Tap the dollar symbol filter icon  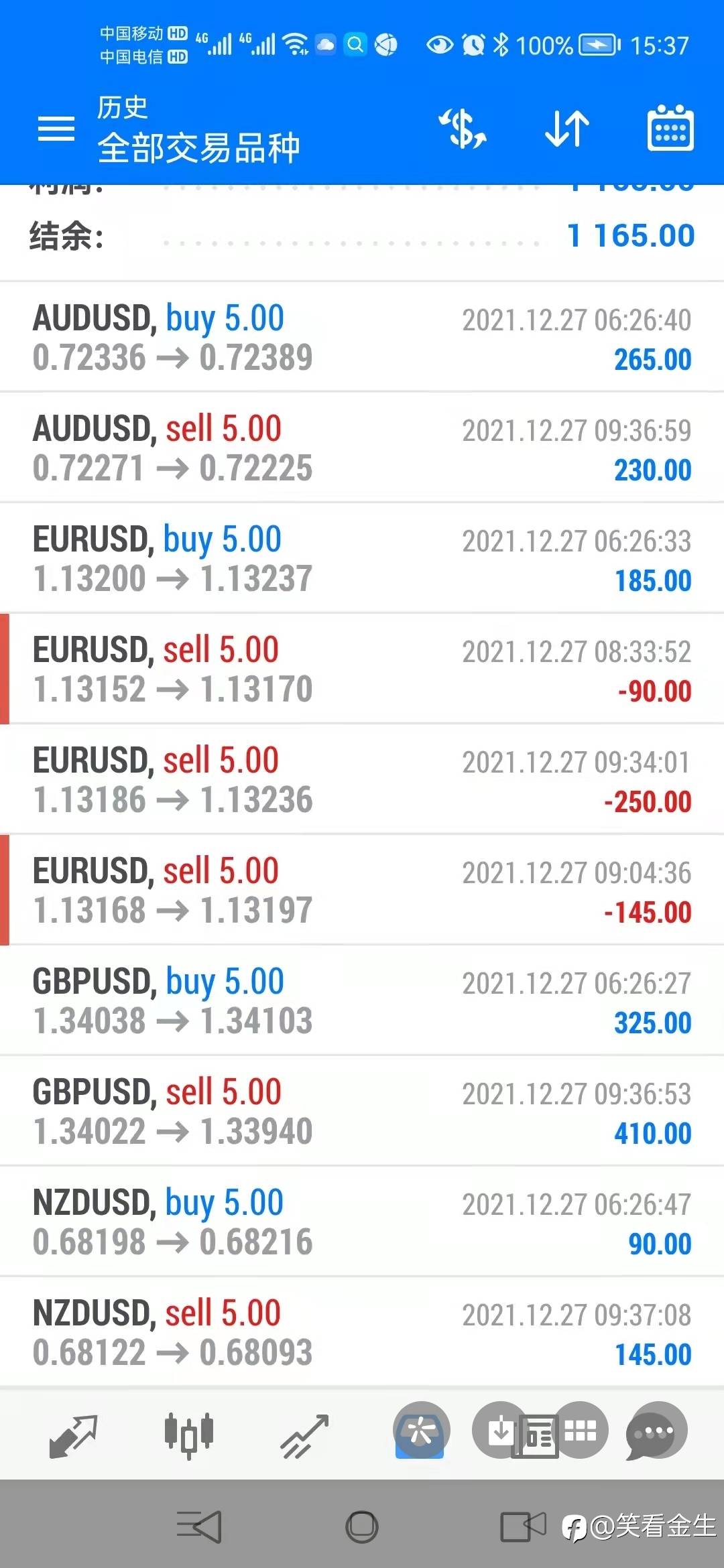click(463, 128)
